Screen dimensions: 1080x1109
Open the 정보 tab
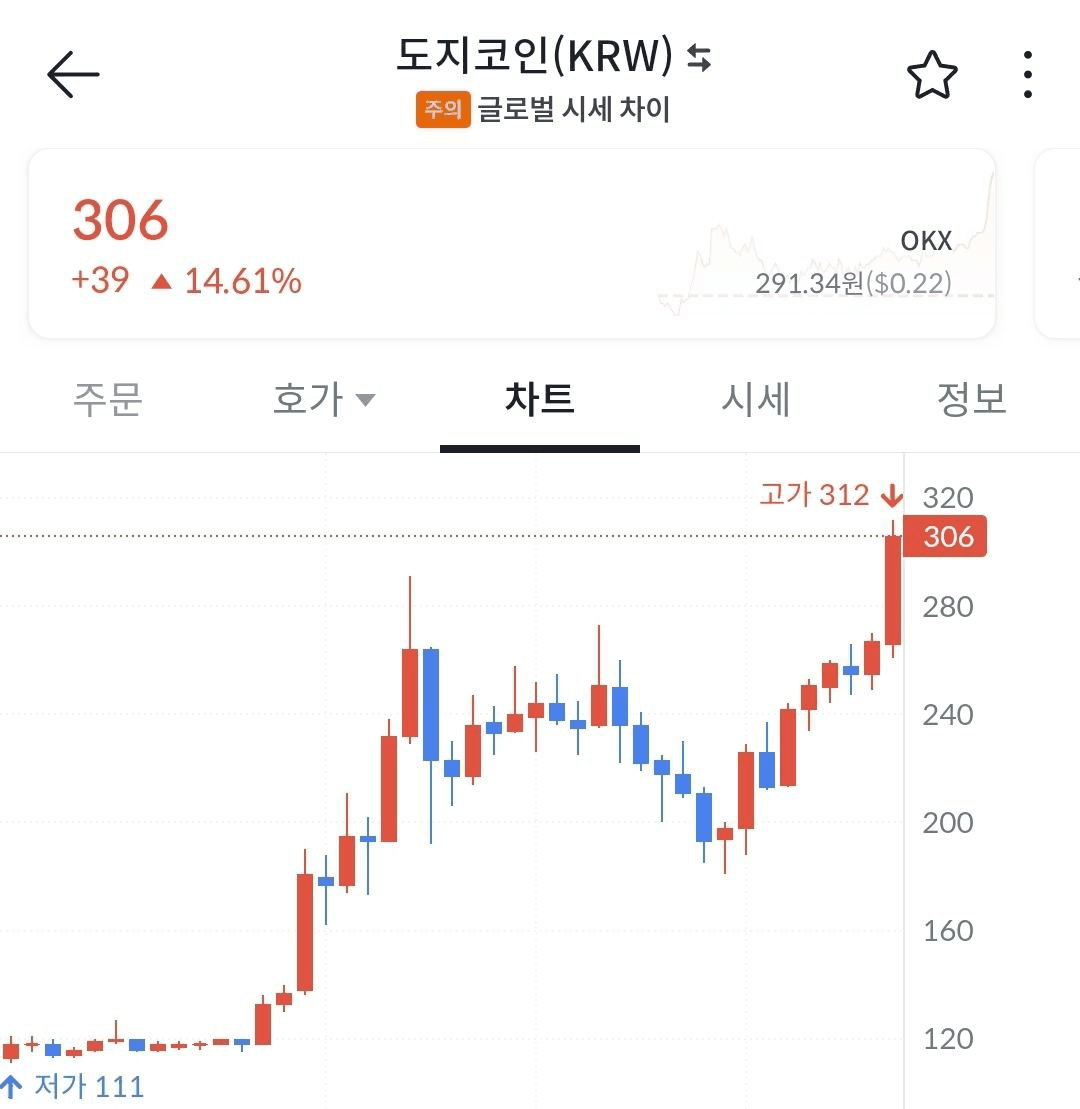click(x=971, y=400)
